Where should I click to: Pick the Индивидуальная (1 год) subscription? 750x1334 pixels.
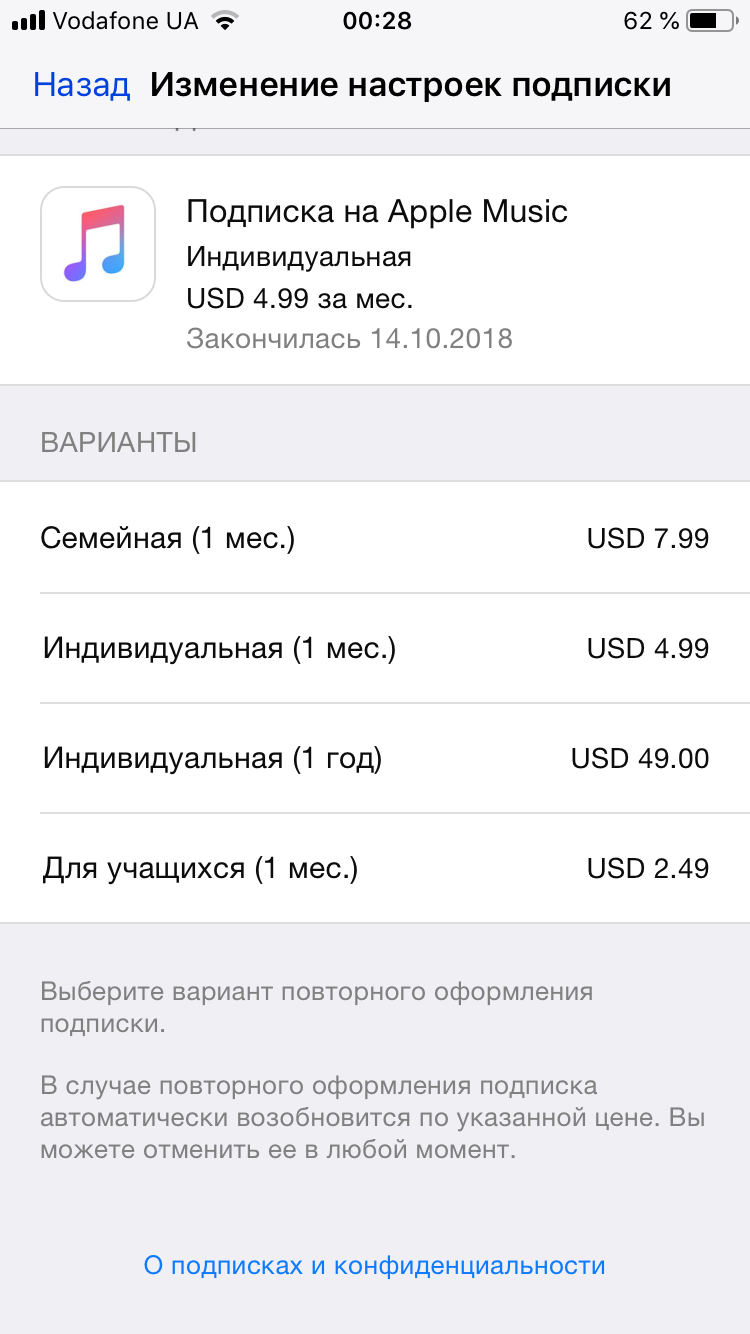374,759
